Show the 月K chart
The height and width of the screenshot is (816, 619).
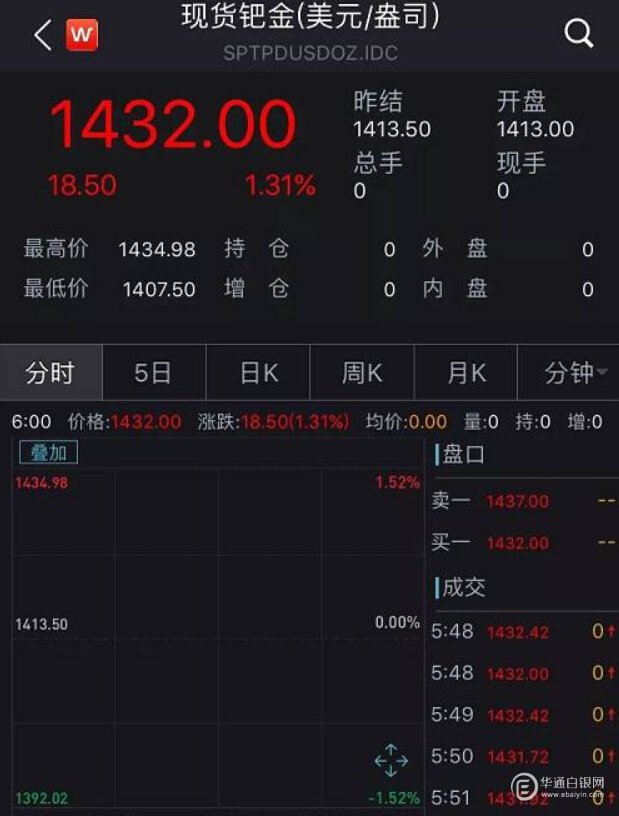pyautogui.click(x=466, y=374)
